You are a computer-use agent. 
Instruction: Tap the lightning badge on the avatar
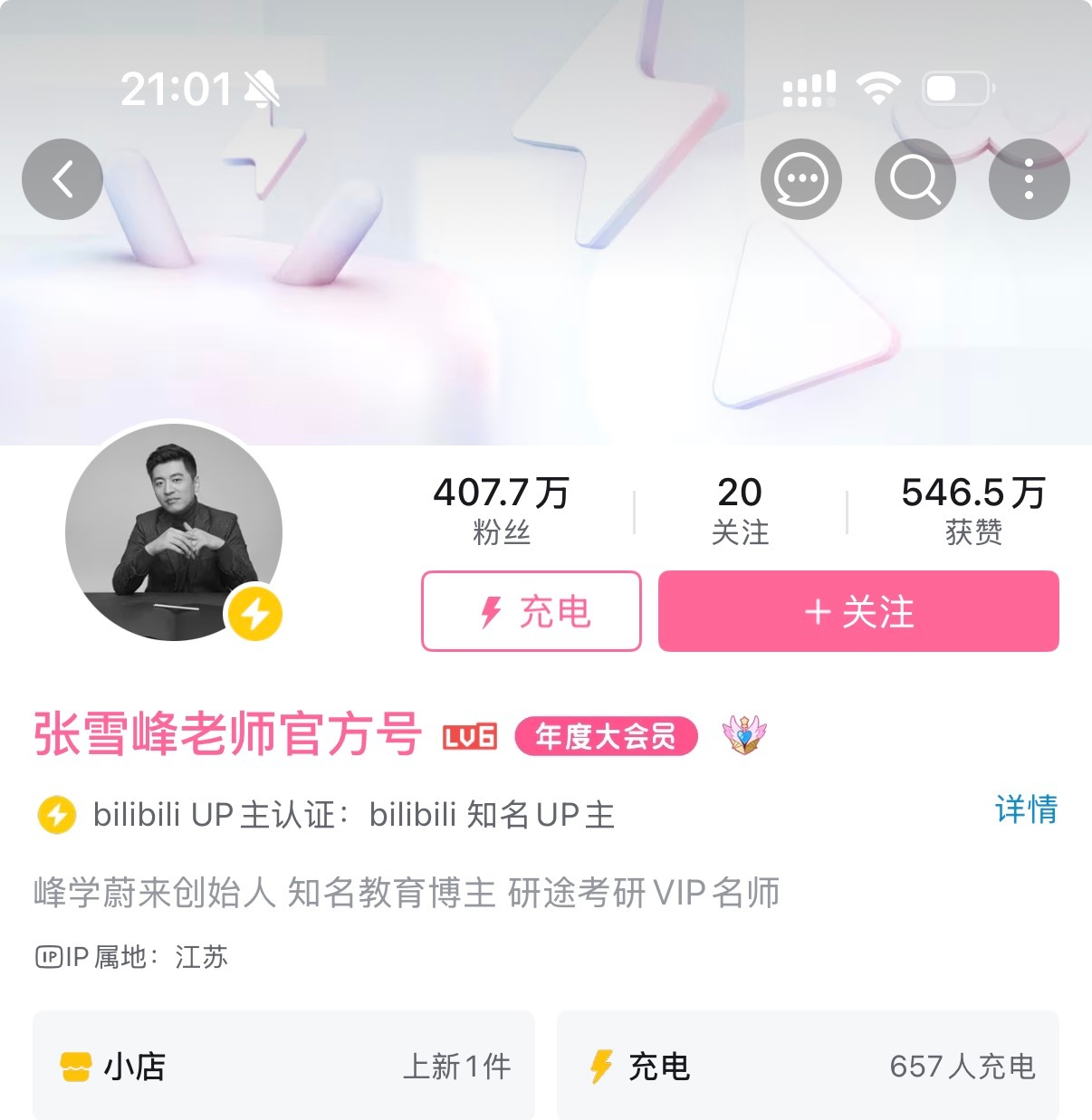(x=256, y=613)
